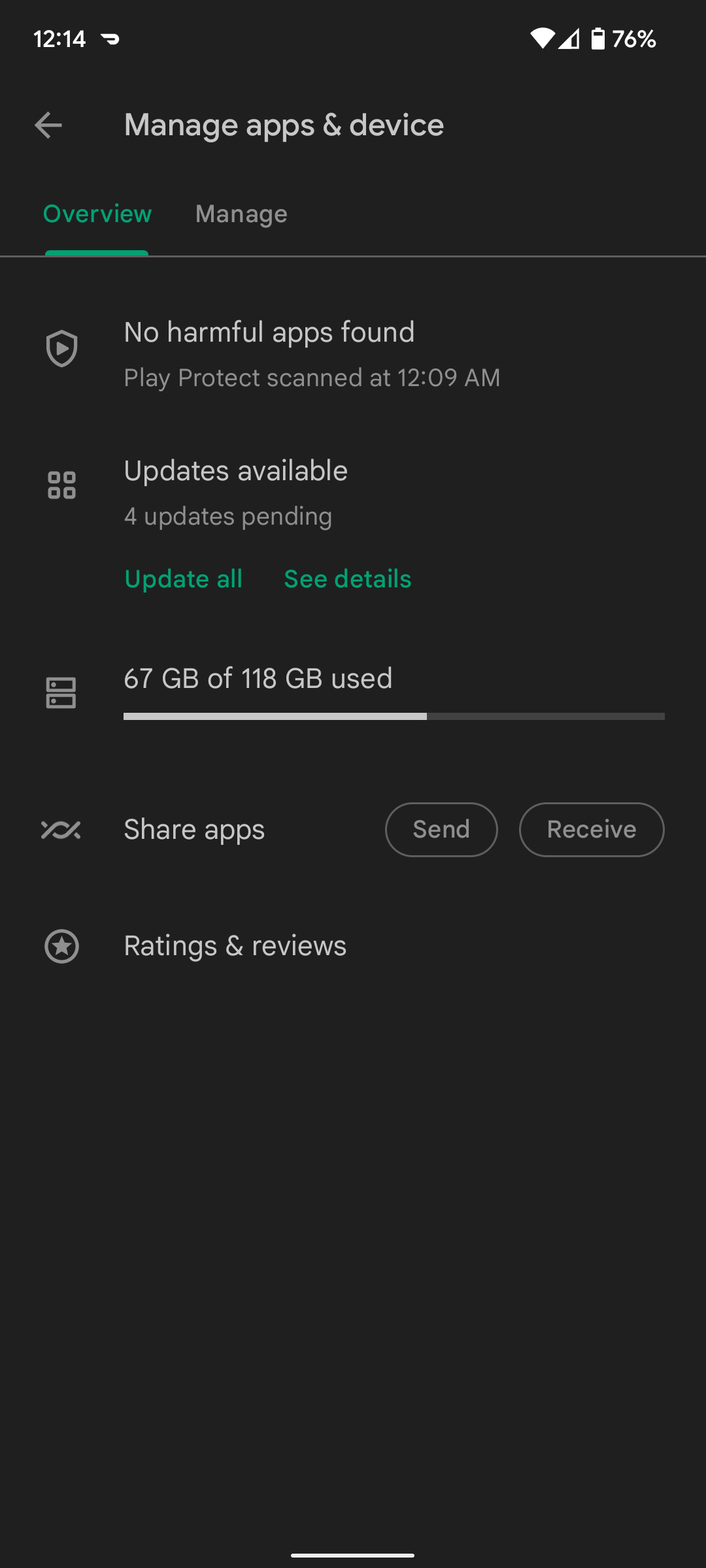Open Ratings & reviews

pyautogui.click(x=235, y=946)
